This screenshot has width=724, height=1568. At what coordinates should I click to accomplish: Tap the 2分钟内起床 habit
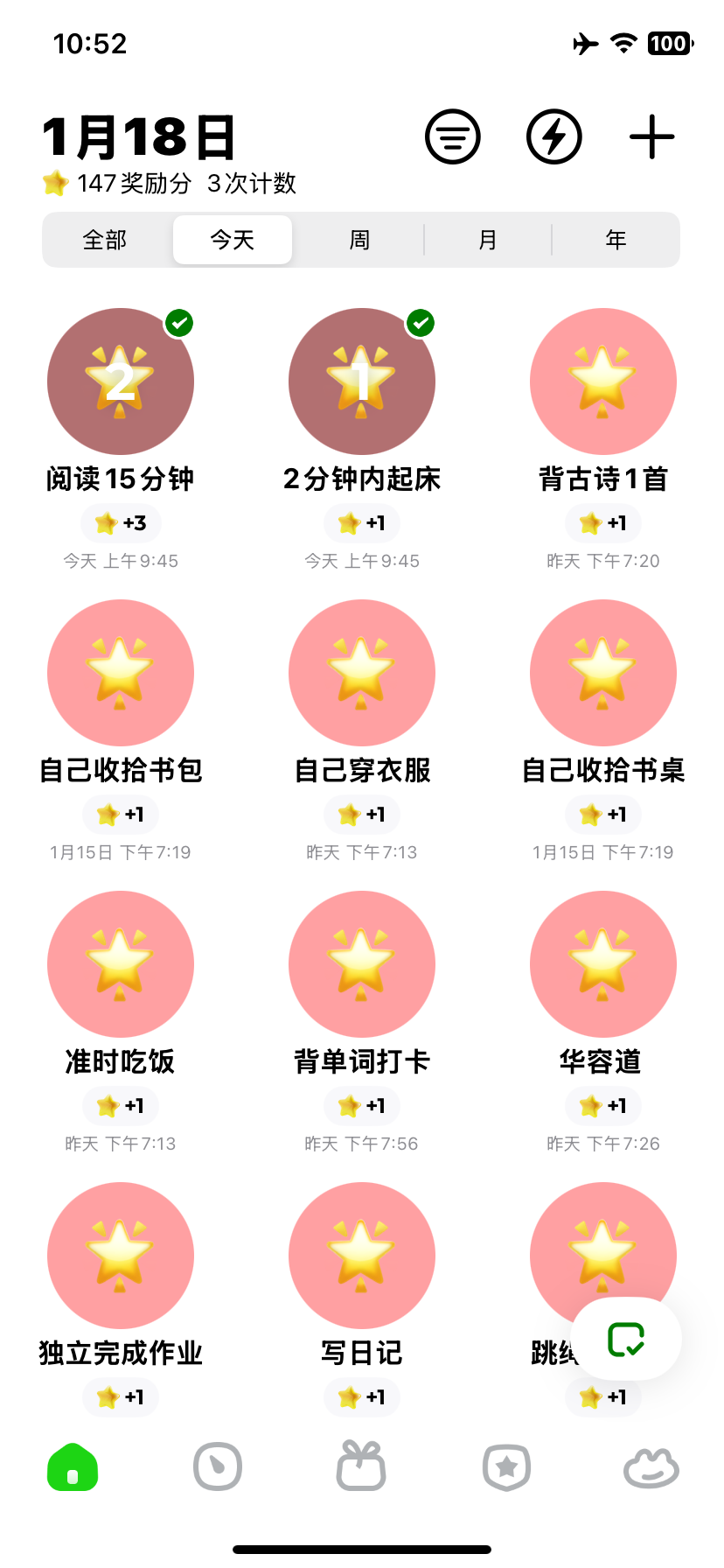click(x=361, y=381)
